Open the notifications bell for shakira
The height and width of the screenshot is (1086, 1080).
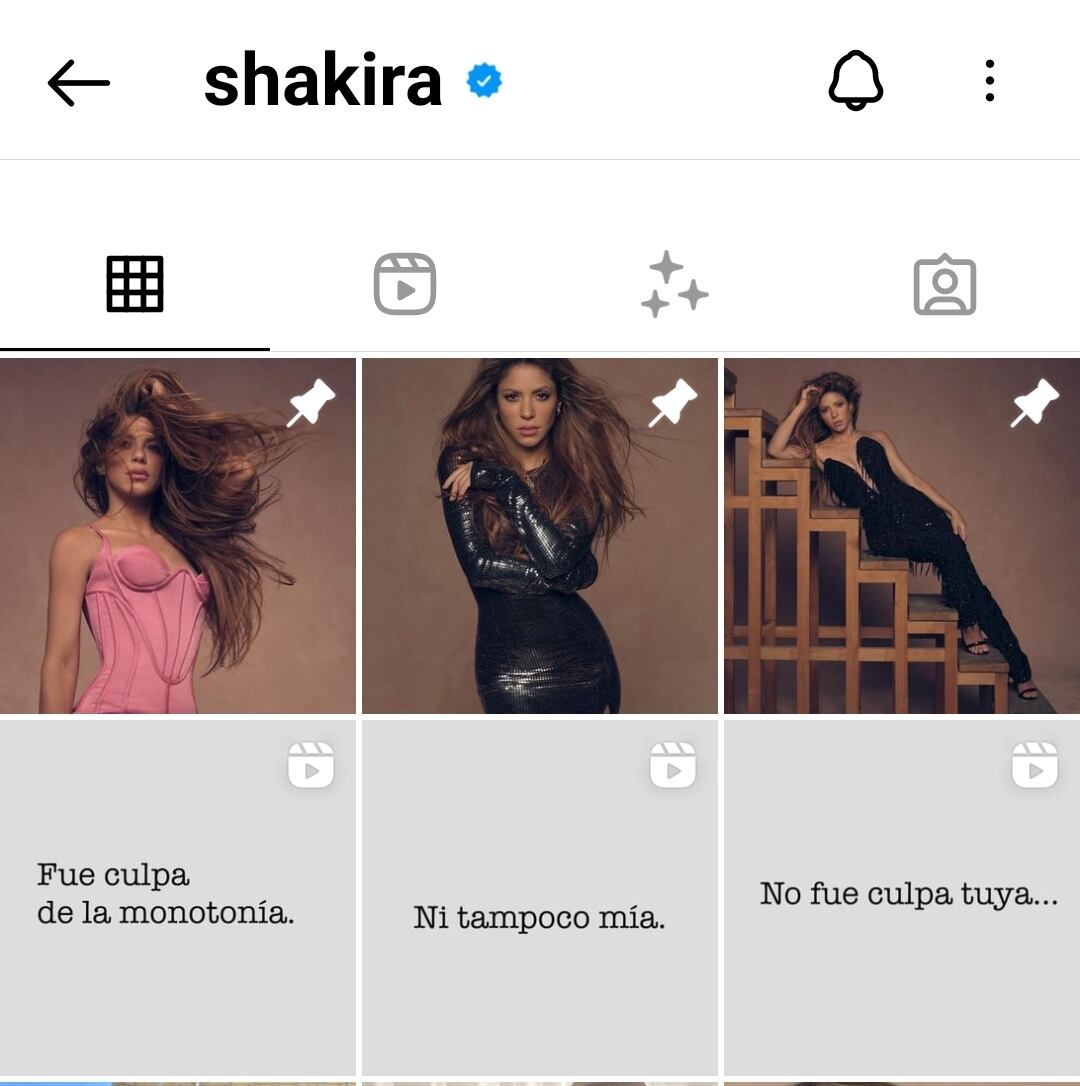point(856,81)
